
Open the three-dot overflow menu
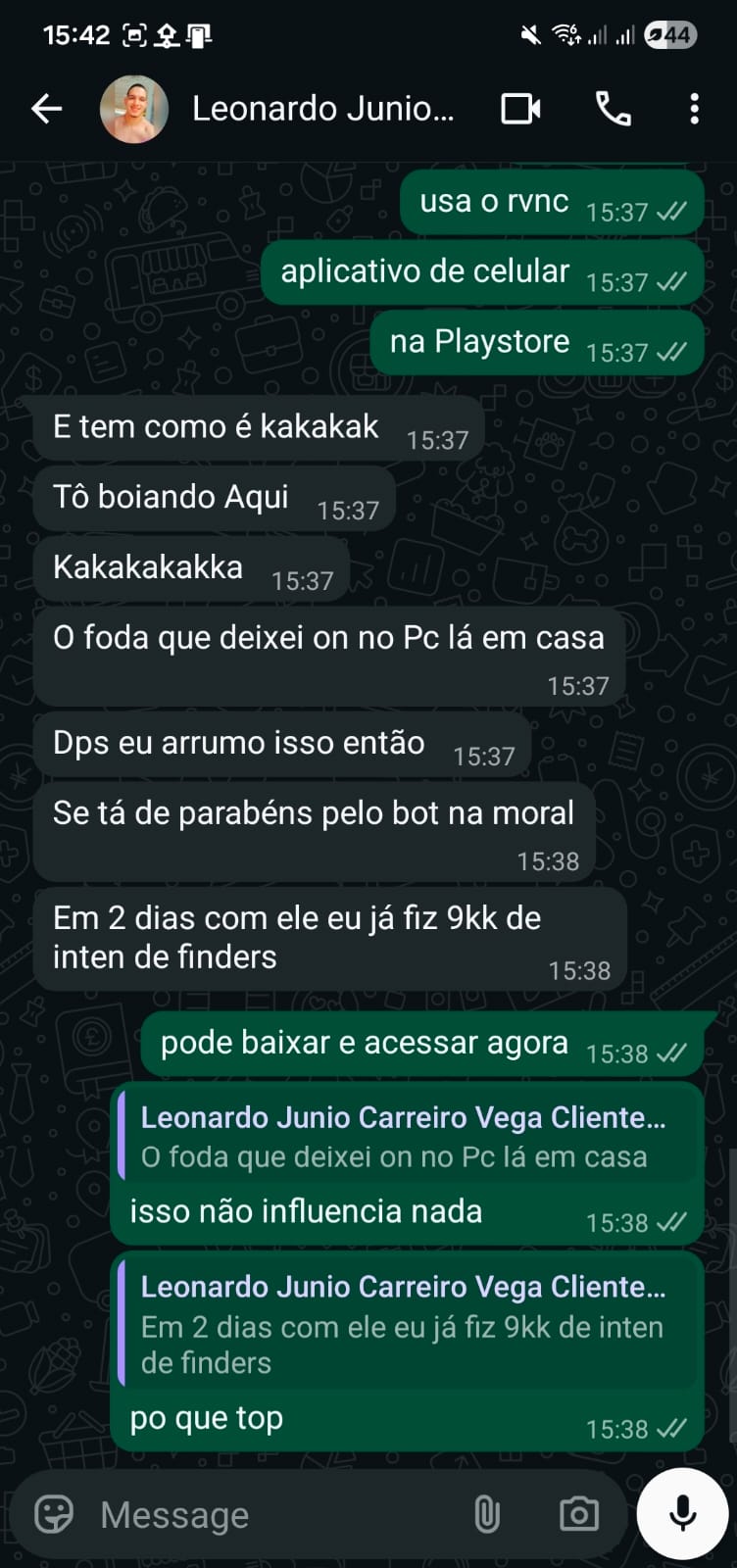[694, 109]
